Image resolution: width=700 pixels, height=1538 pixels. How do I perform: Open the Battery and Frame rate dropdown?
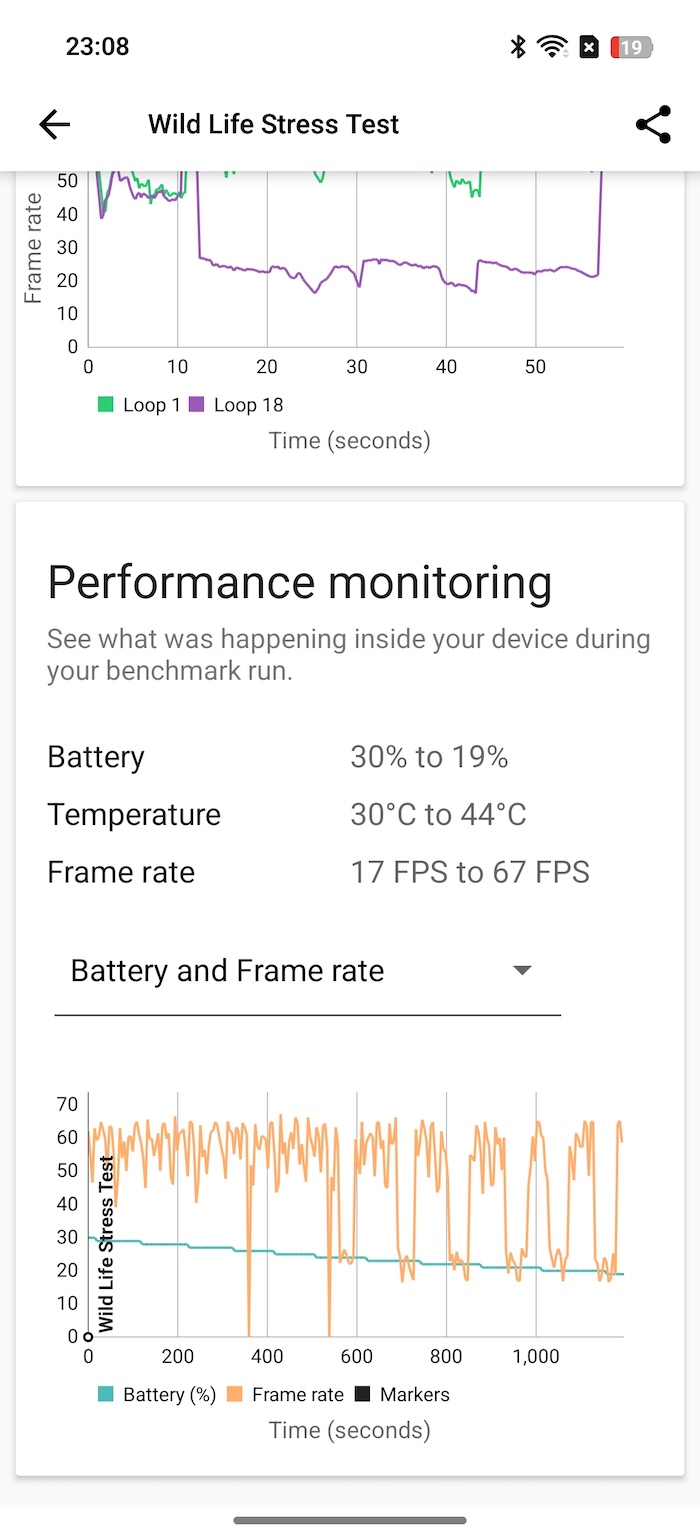(307, 971)
